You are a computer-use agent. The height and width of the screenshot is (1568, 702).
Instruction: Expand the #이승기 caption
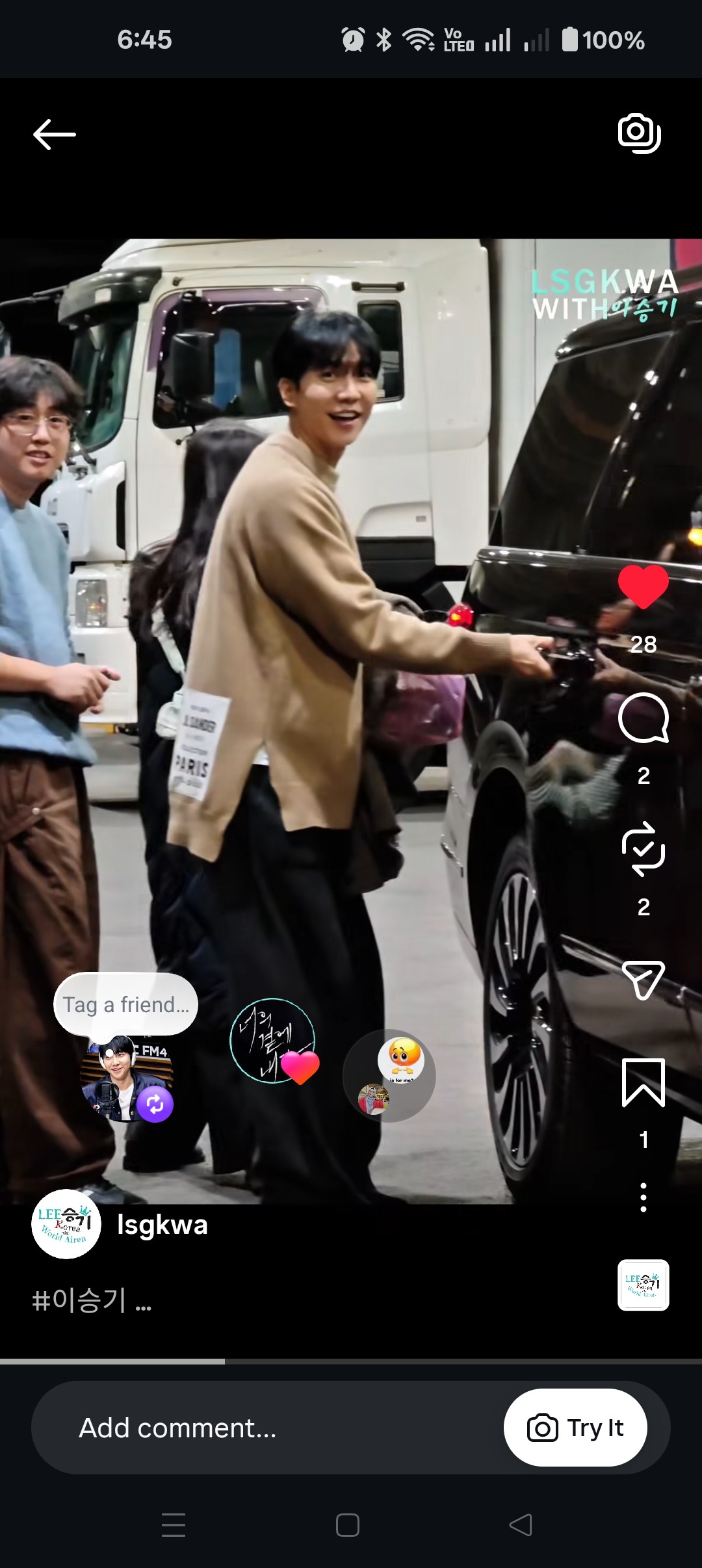(x=91, y=1301)
